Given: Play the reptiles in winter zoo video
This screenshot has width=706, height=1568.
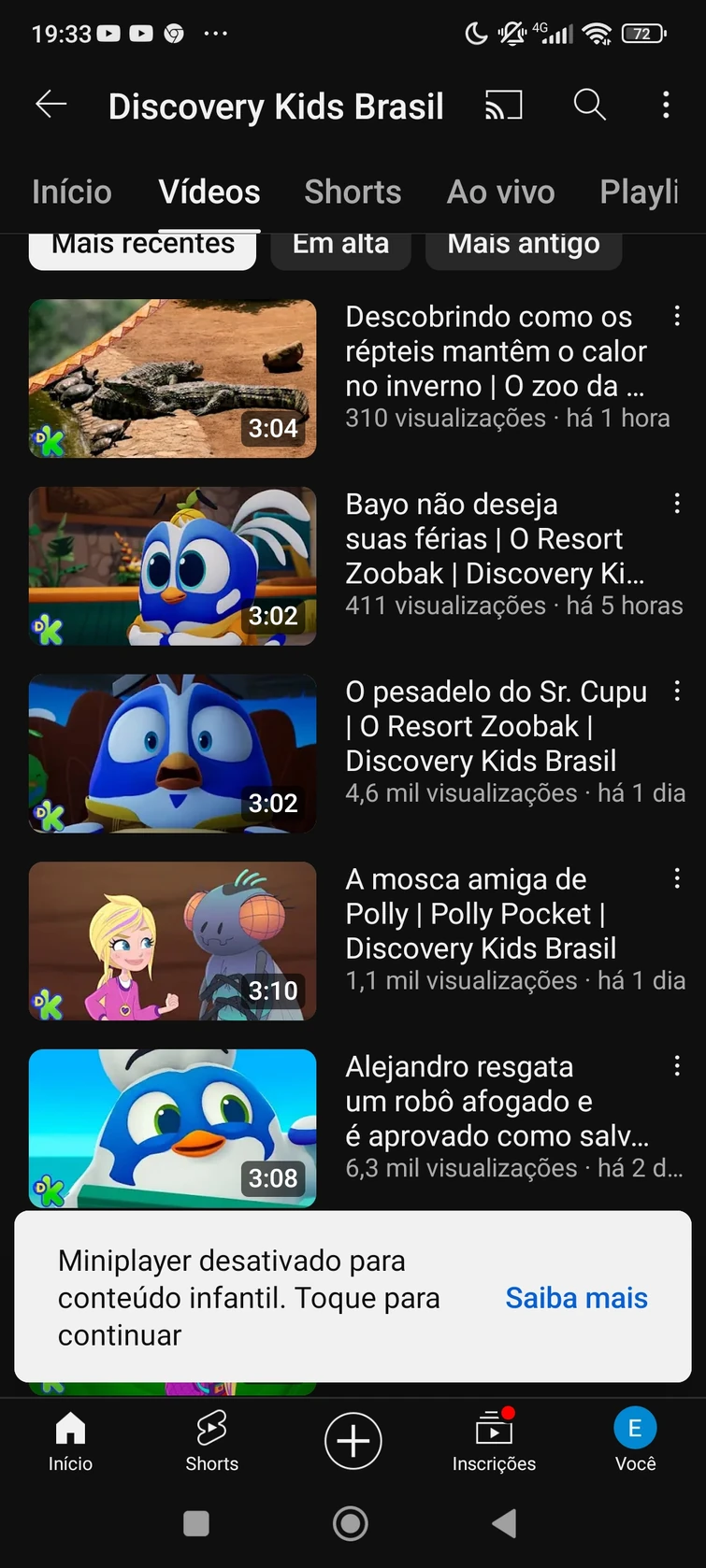Looking at the screenshot, I should (x=173, y=378).
